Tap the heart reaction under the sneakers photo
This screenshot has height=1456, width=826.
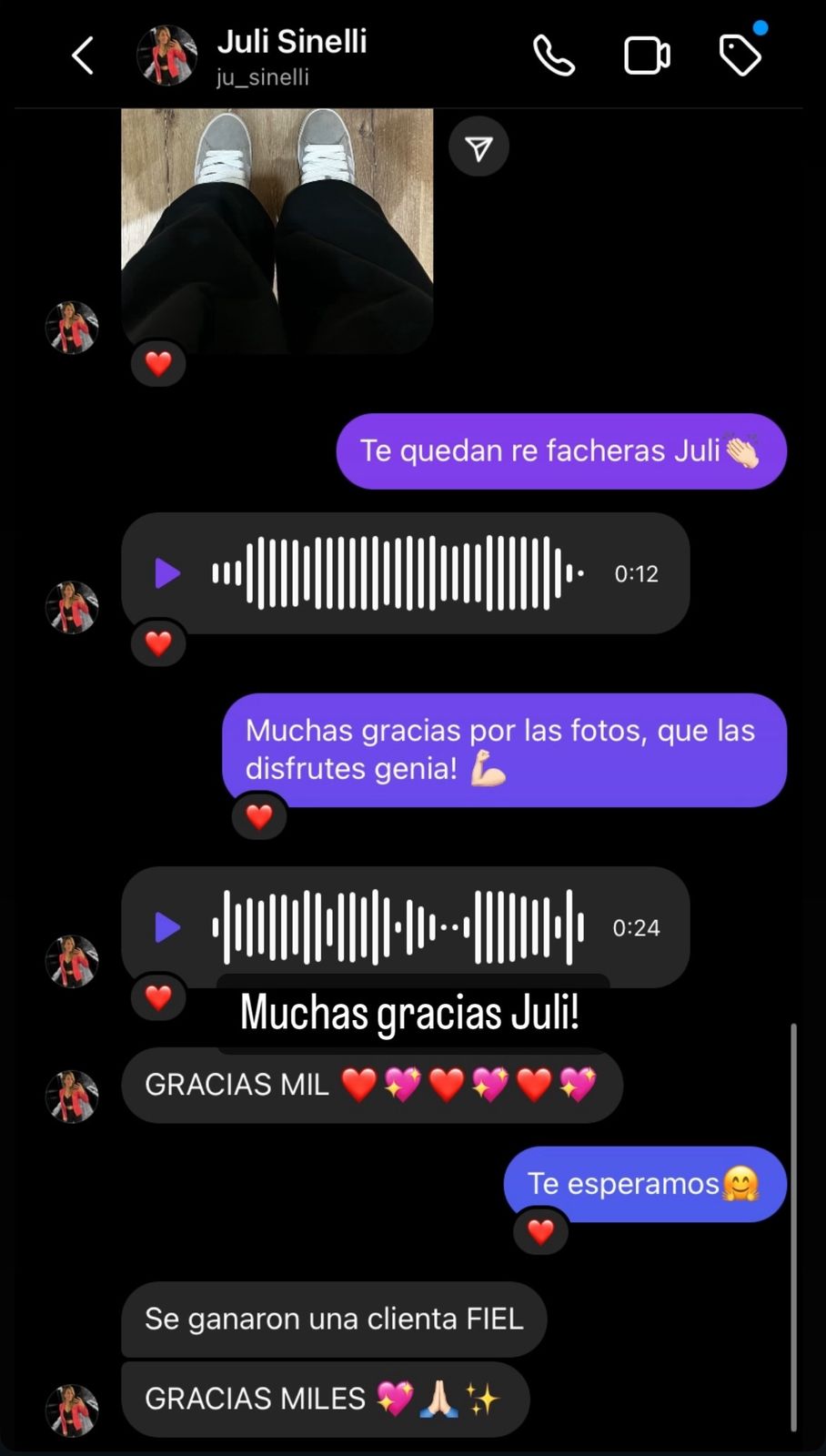158,363
